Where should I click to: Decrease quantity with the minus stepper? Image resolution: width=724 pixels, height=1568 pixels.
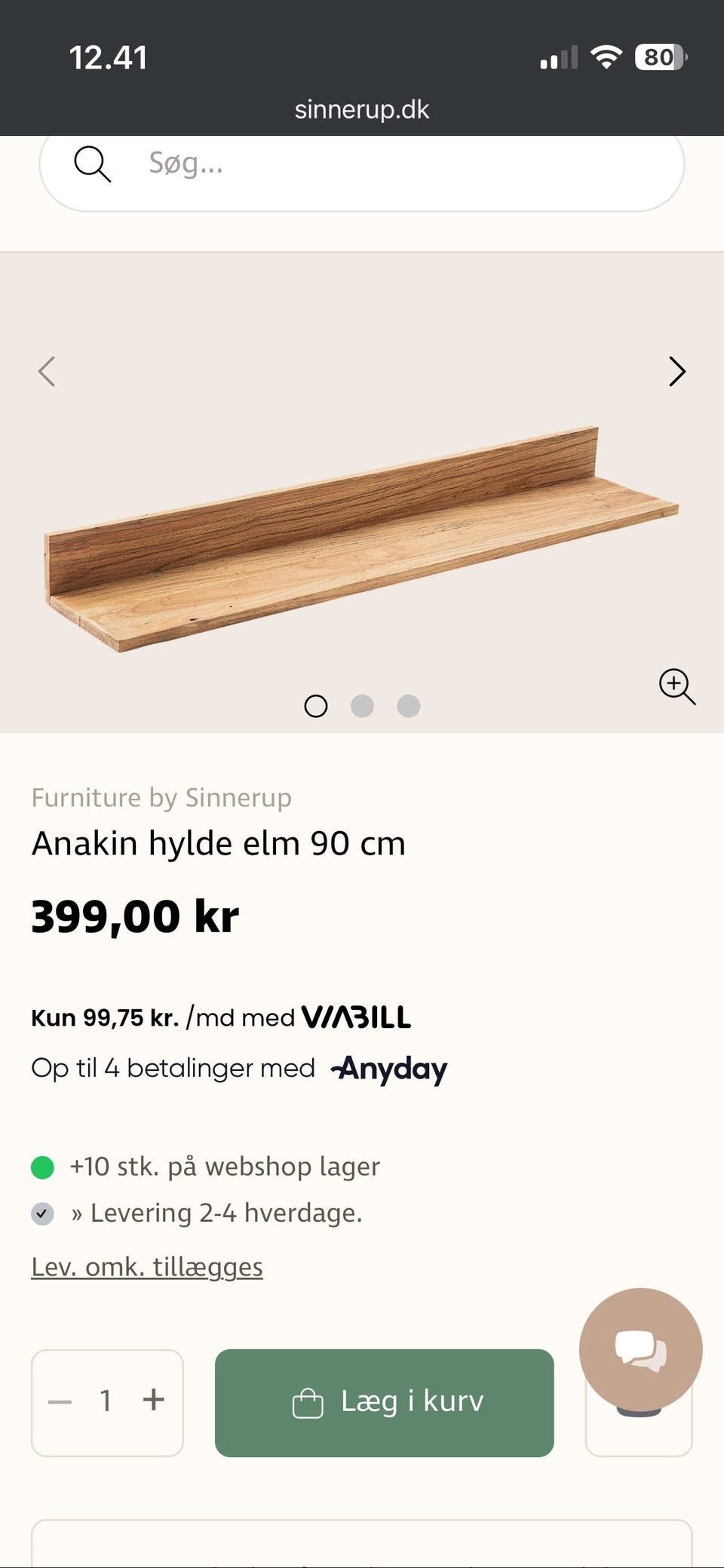[59, 1401]
